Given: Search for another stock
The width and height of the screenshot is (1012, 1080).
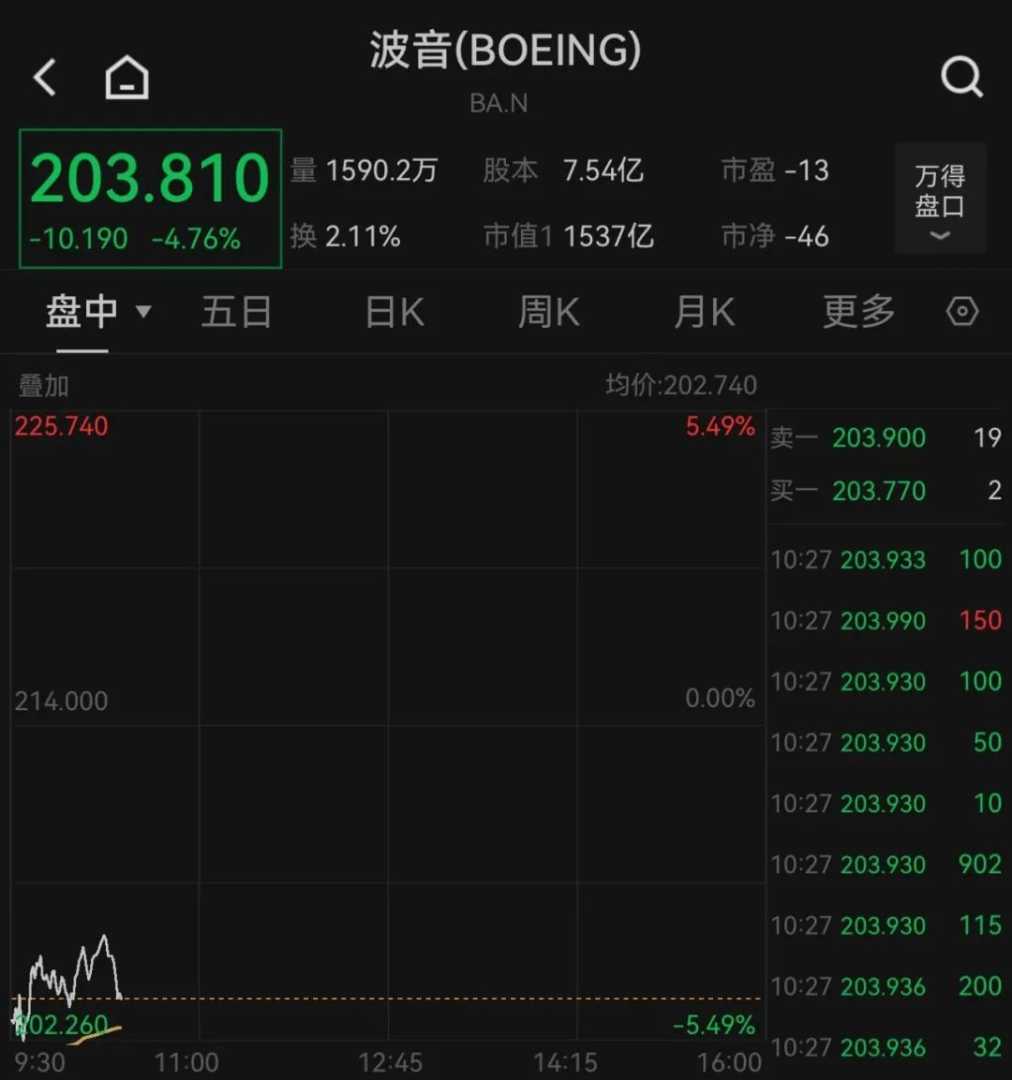Looking at the screenshot, I should click(962, 78).
